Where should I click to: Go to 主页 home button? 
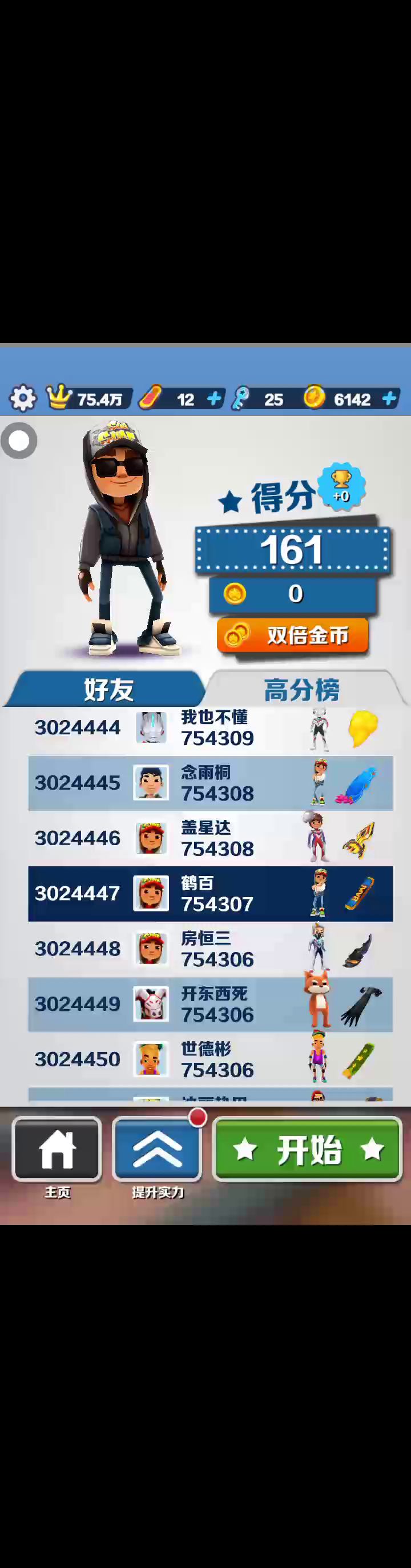coord(57,1149)
